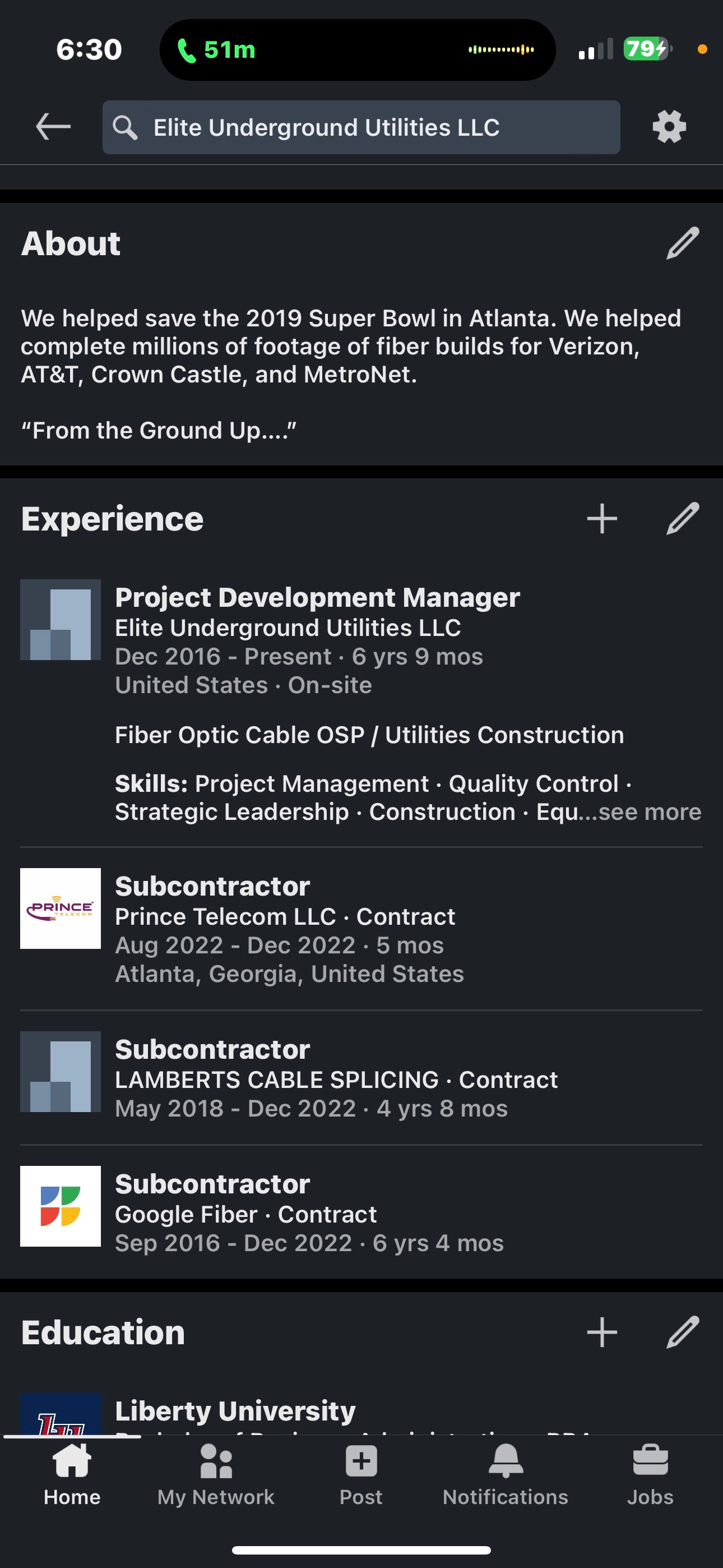Add education with the plus icon
Viewport: 723px width, 1568px height.
point(601,1331)
